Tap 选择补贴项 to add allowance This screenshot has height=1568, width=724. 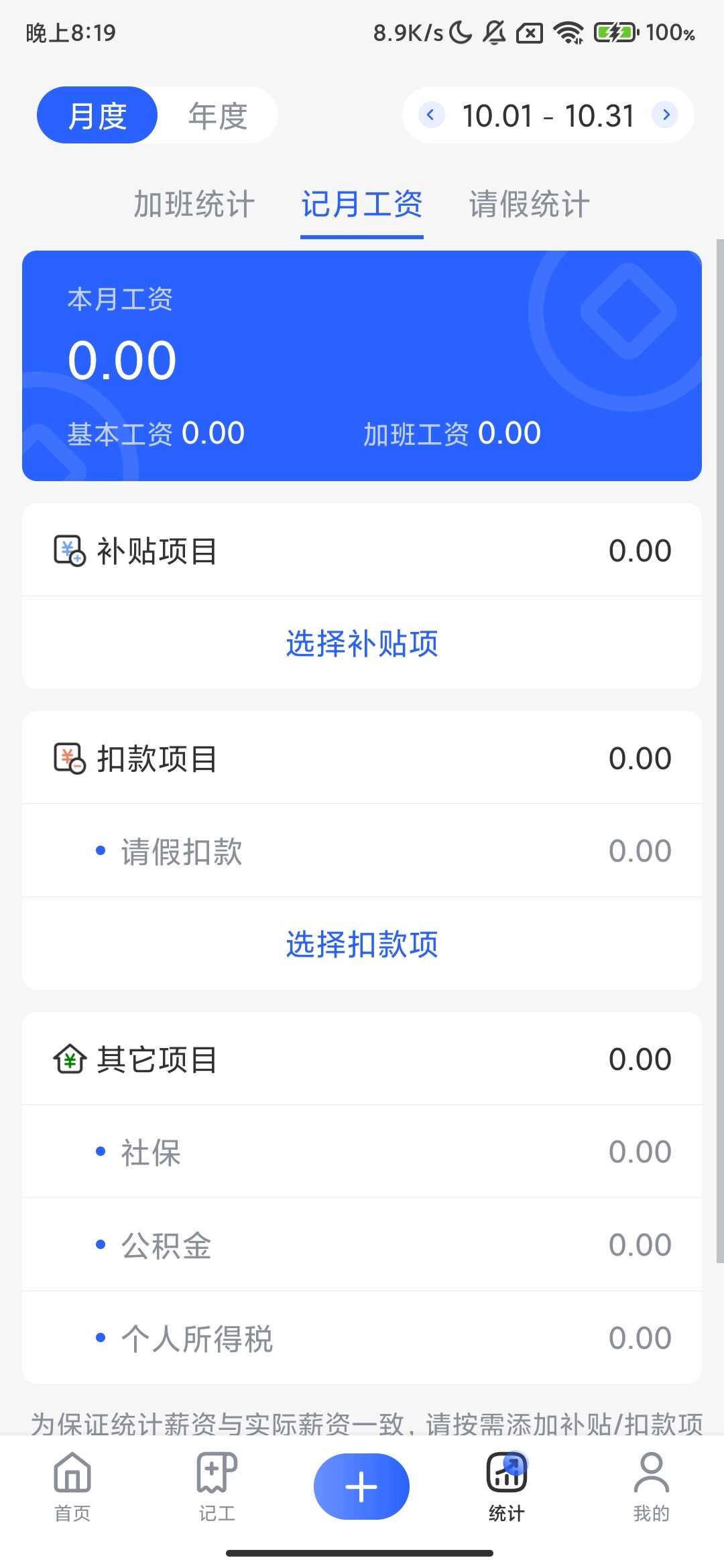pyautogui.click(x=362, y=643)
